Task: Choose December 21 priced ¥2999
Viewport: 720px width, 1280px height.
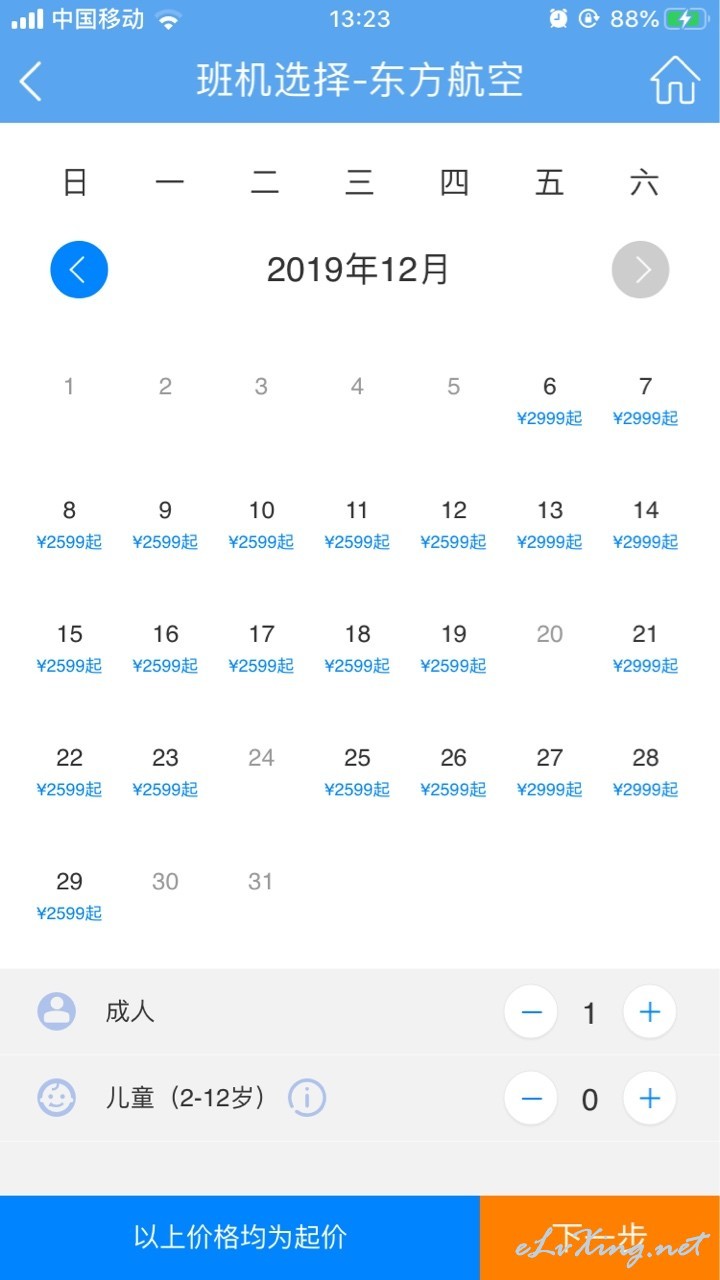Action: (645, 648)
